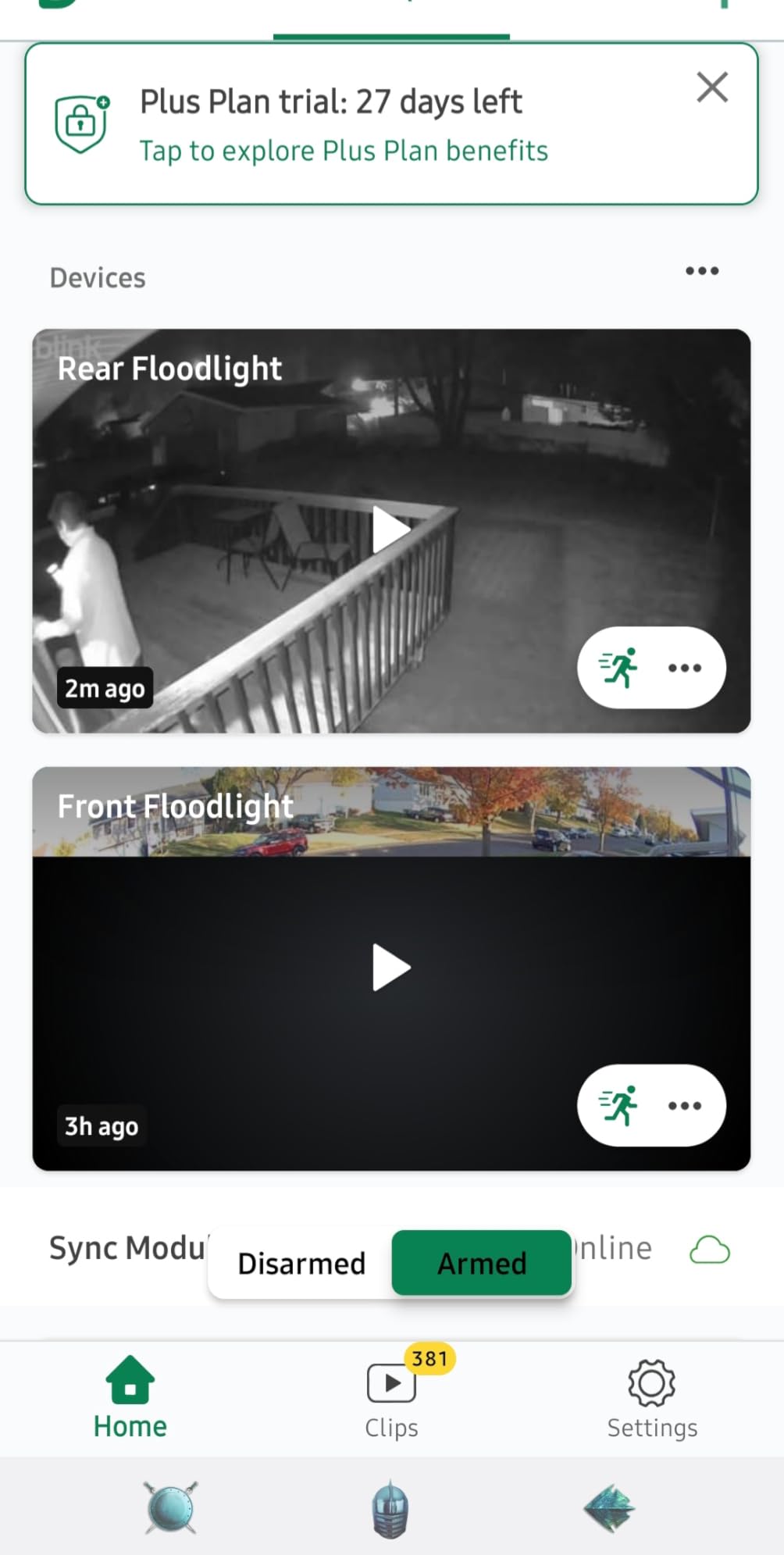784x1555 pixels.
Task: Tap to explore Plus Plan benefits
Action: 344,150
